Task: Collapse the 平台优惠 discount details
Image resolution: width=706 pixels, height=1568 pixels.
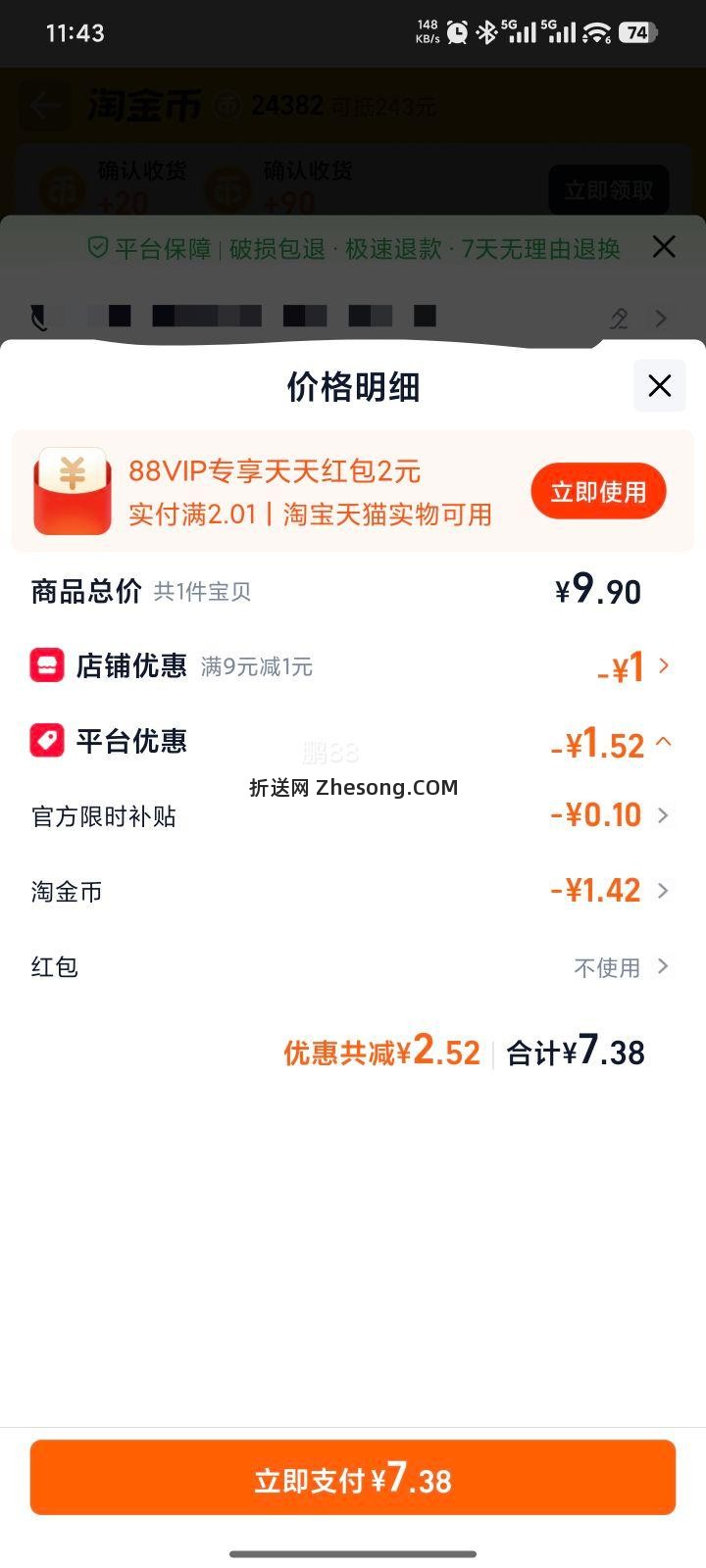Action: point(666,745)
